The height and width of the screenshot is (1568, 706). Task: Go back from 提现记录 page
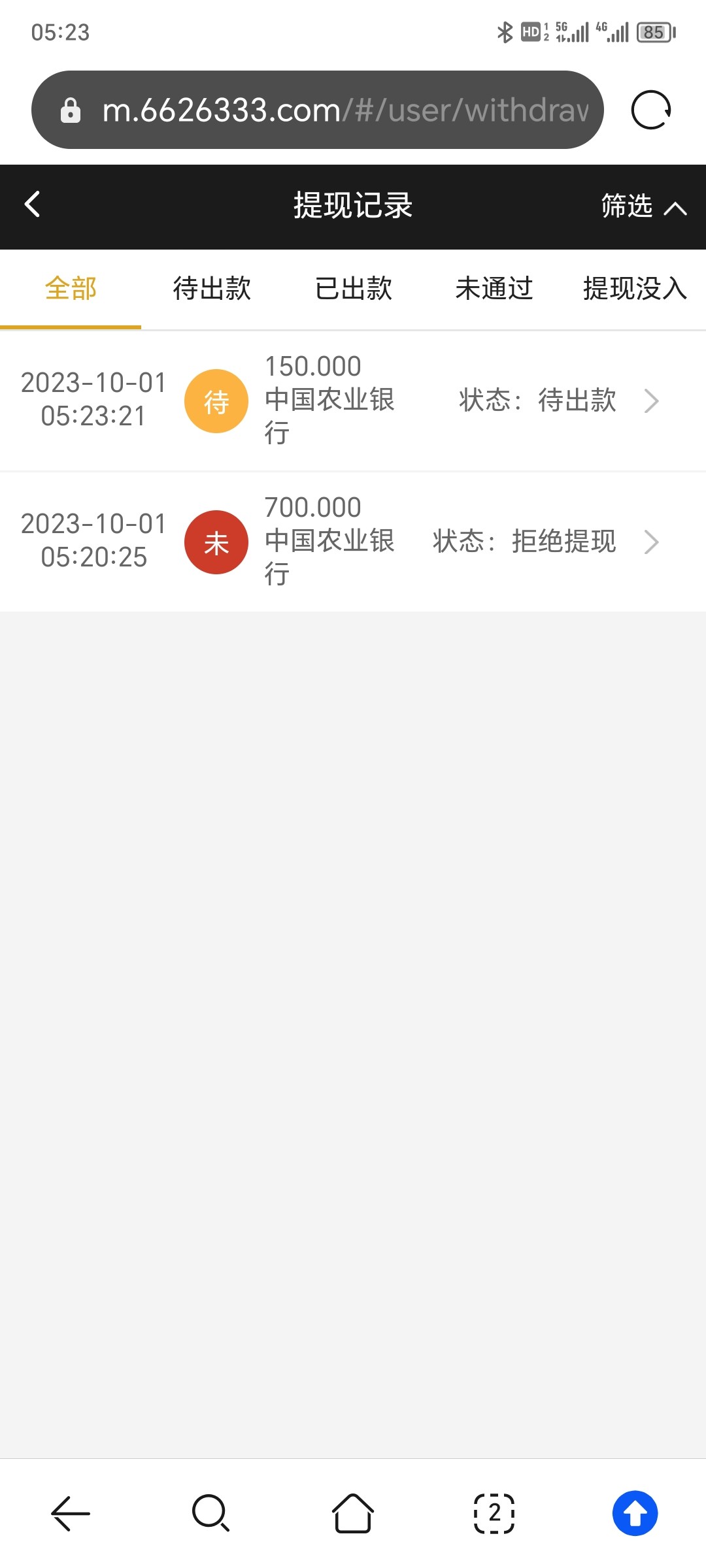pos(33,204)
